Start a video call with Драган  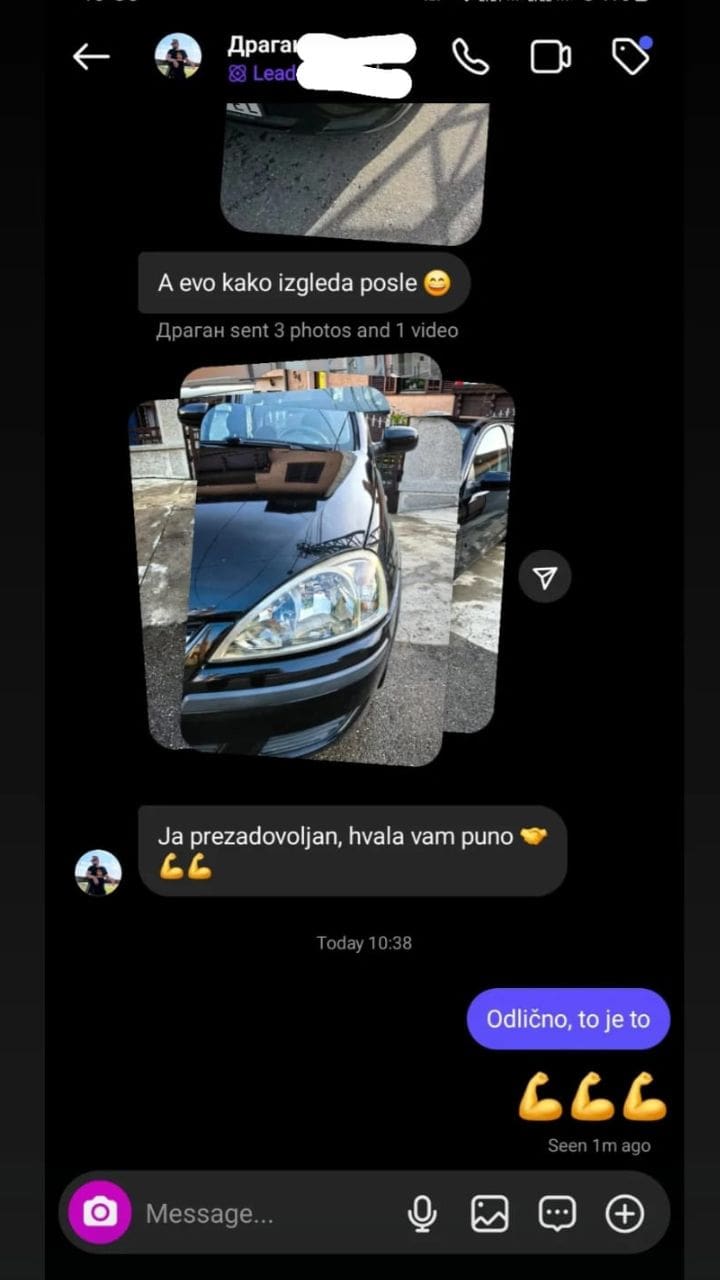tap(550, 57)
